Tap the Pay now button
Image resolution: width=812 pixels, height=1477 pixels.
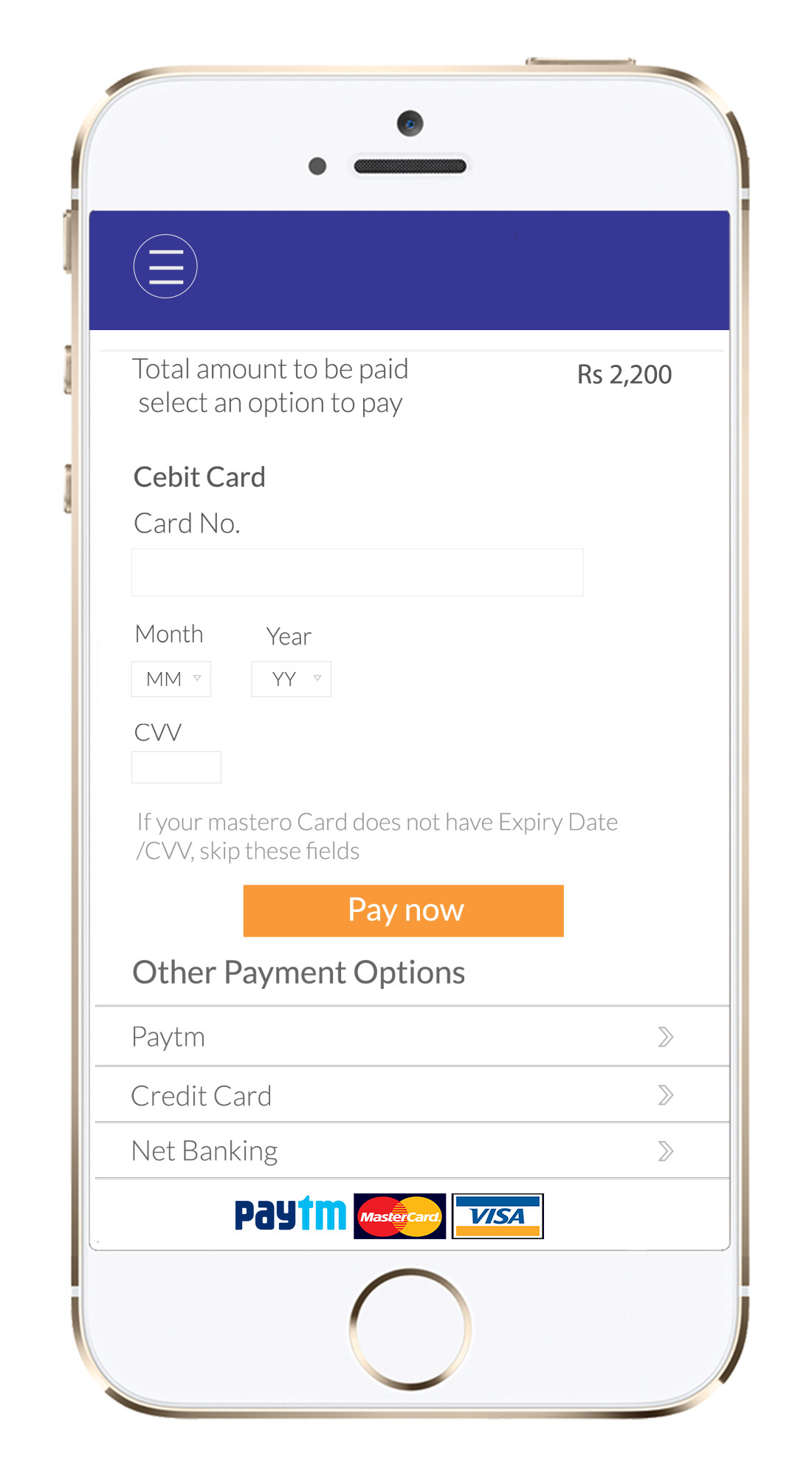[404, 911]
